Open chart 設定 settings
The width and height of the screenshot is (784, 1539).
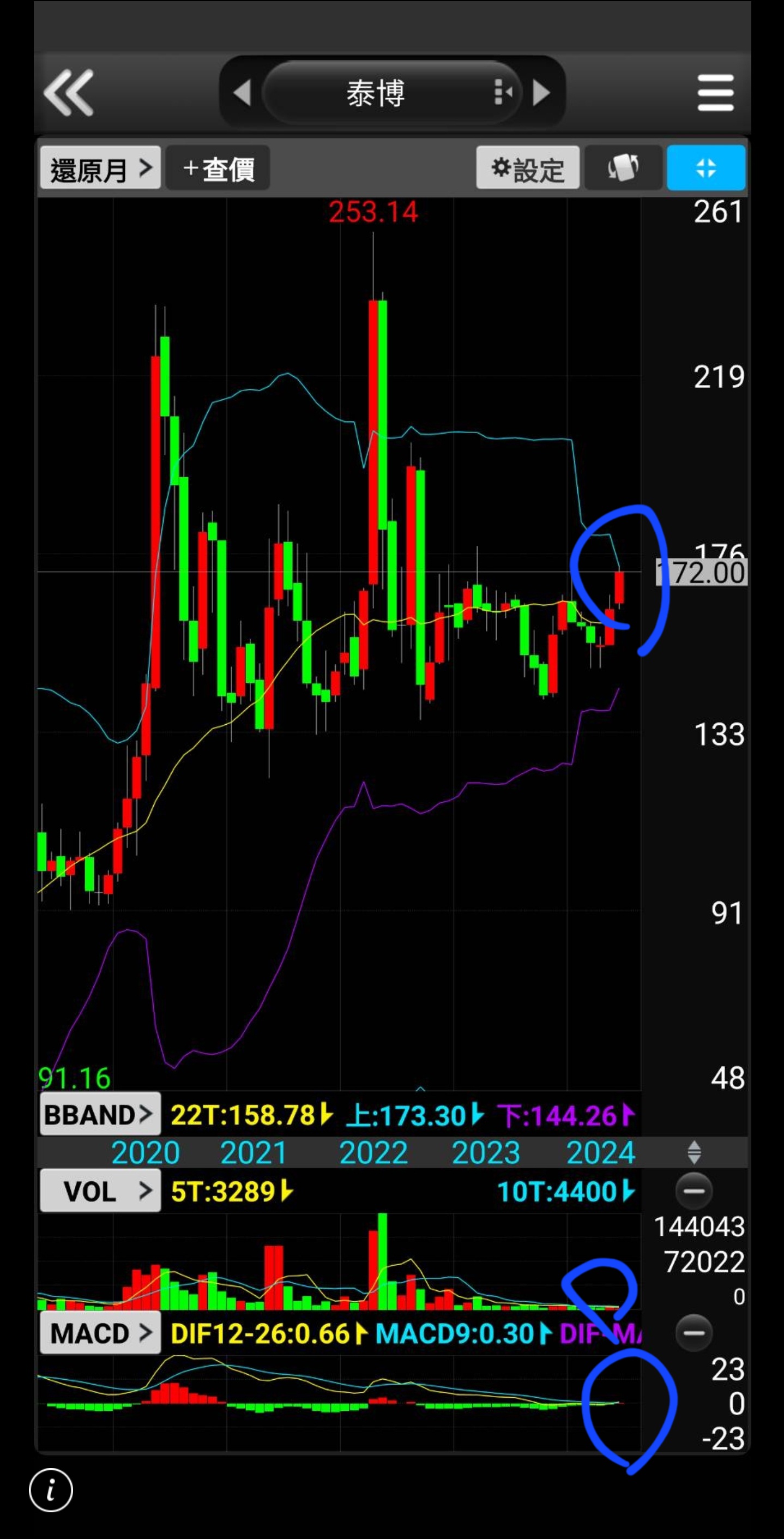[x=527, y=169]
